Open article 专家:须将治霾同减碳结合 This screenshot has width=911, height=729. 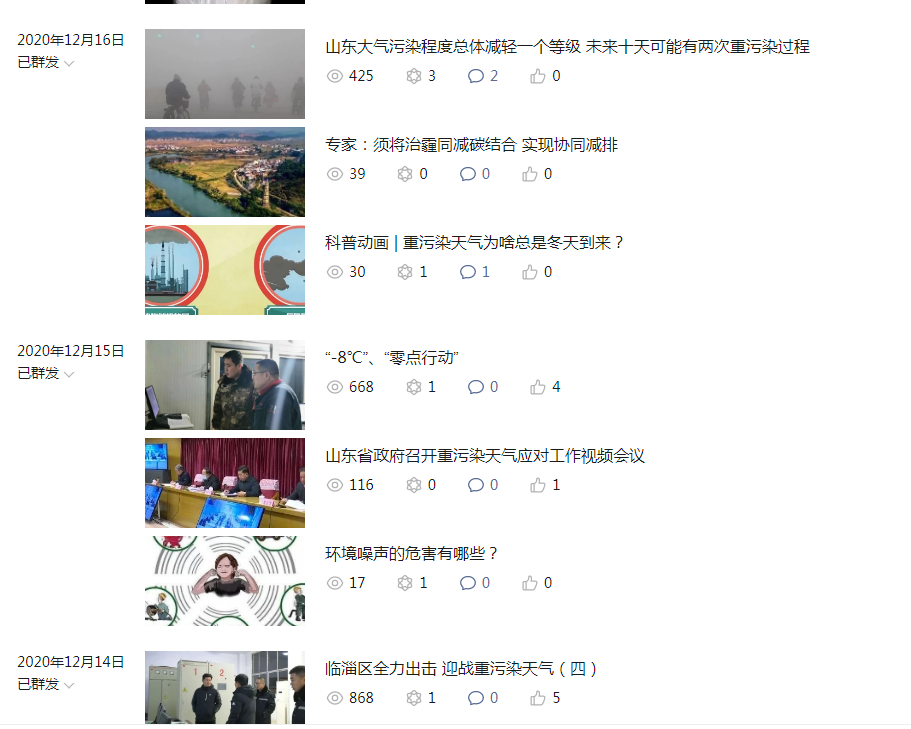(x=471, y=145)
